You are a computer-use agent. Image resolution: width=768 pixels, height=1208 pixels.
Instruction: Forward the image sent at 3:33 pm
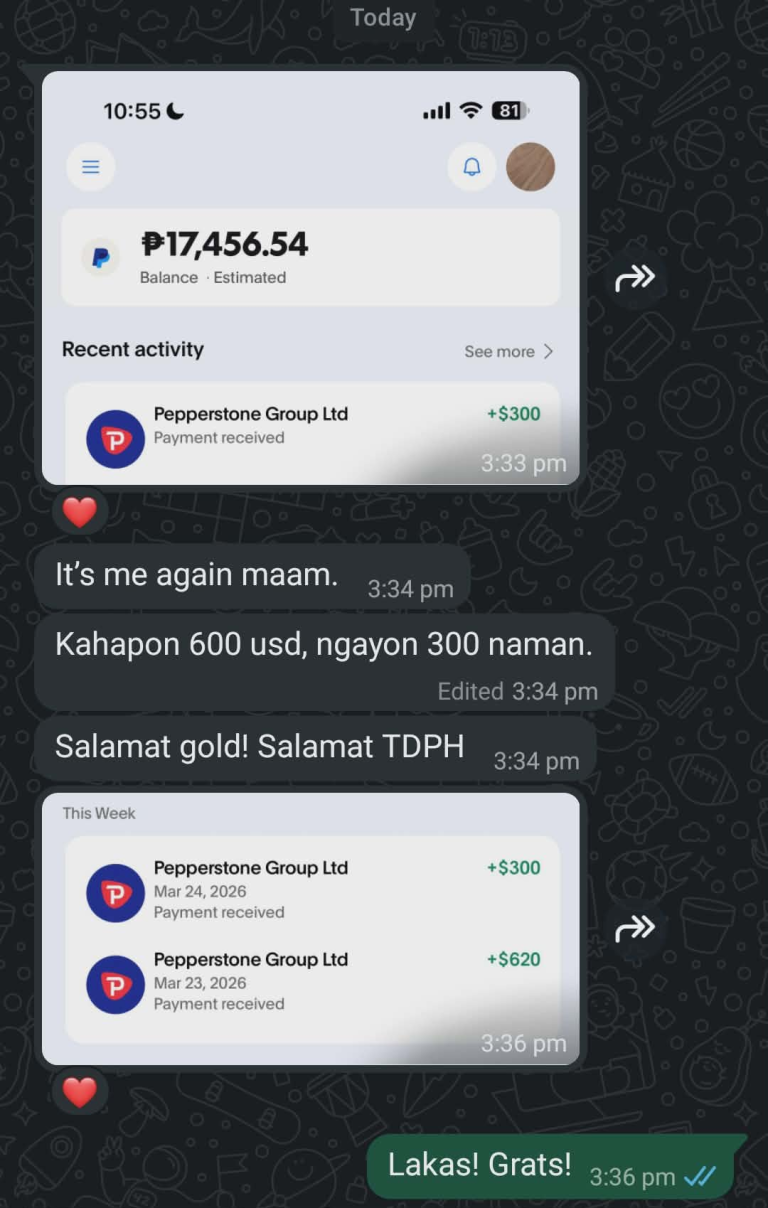tap(635, 277)
